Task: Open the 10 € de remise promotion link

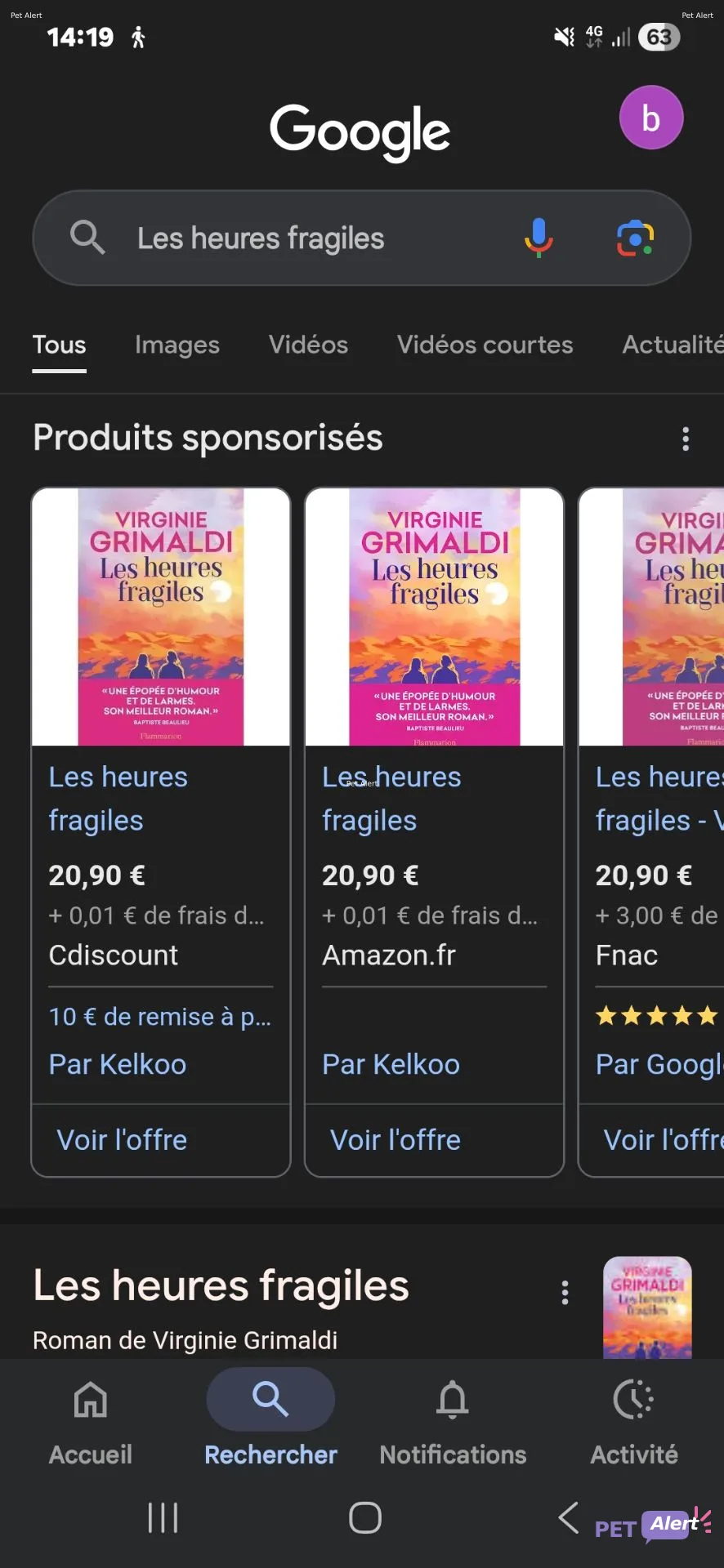Action: point(159,1017)
